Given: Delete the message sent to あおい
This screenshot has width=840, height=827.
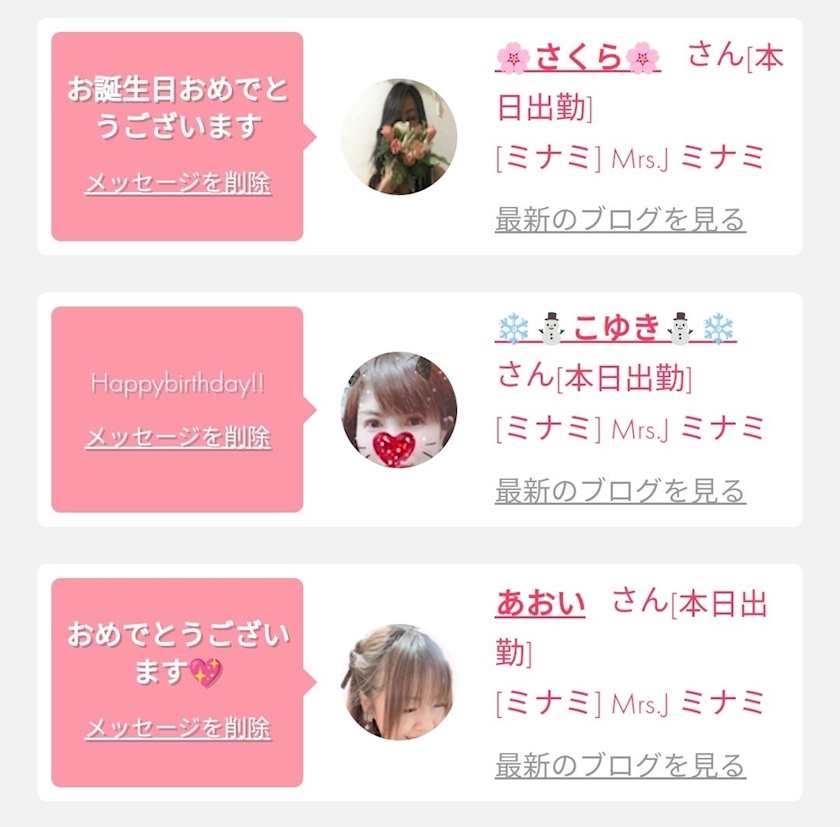Looking at the screenshot, I should coord(178,728).
